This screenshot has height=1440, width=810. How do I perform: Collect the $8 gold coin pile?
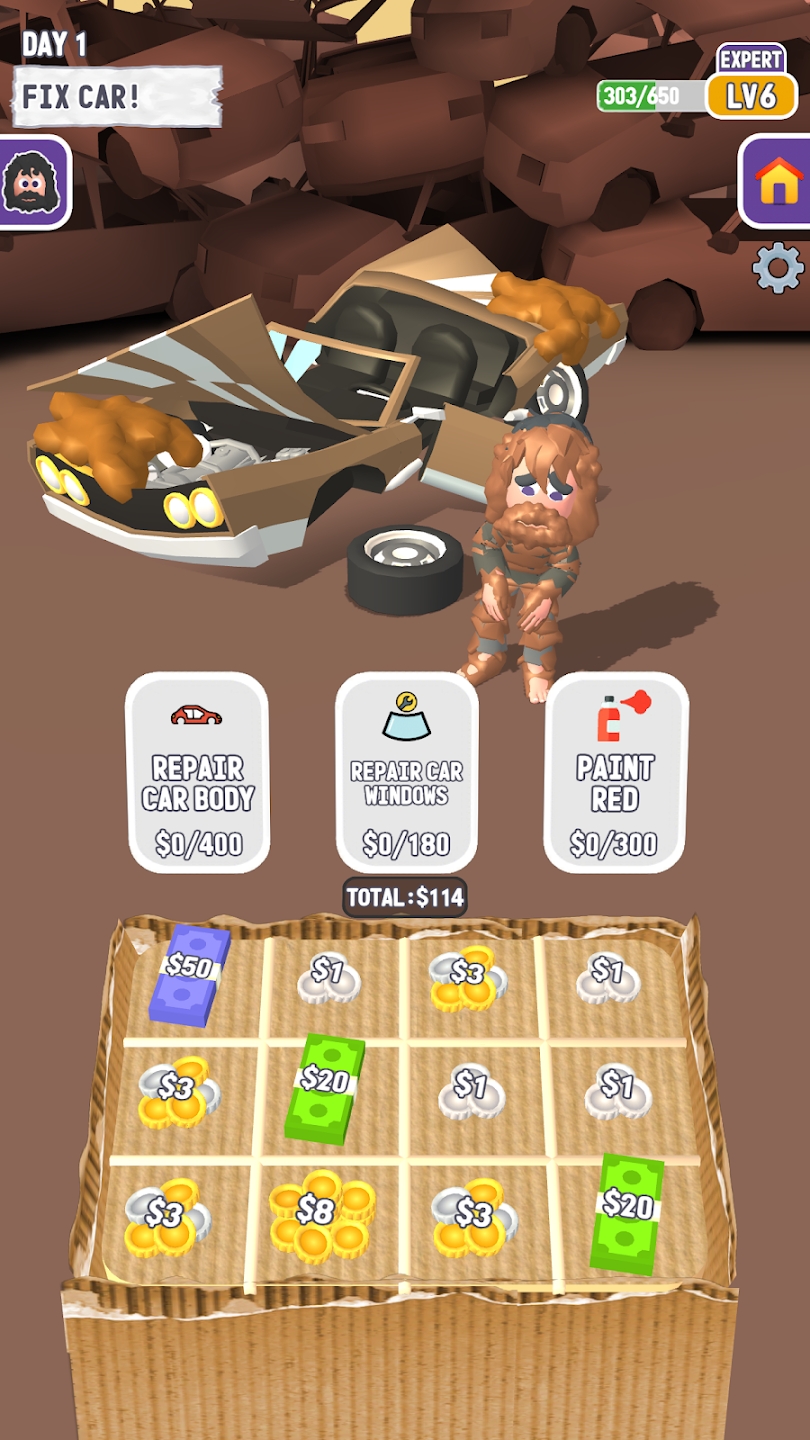tap(320, 1212)
